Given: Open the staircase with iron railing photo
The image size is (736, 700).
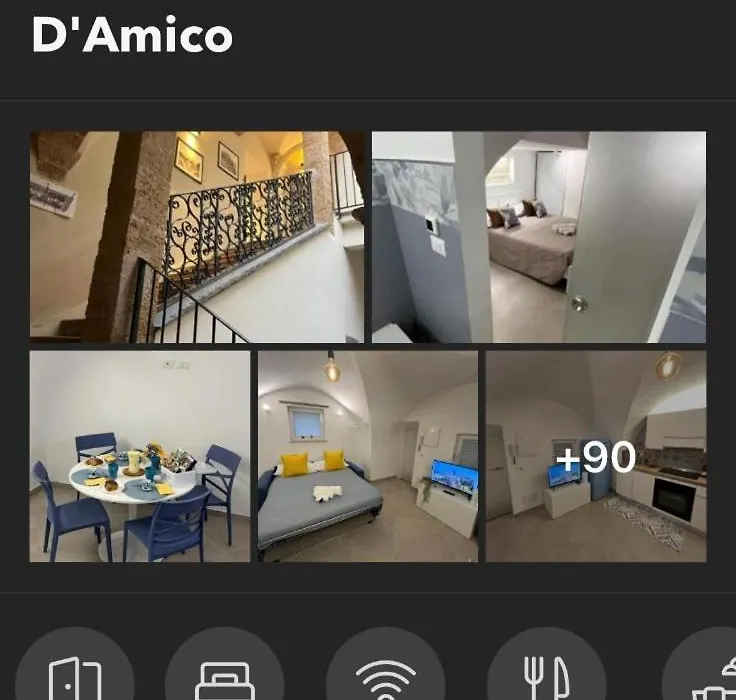Looking at the screenshot, I should (x=197, y=237).
